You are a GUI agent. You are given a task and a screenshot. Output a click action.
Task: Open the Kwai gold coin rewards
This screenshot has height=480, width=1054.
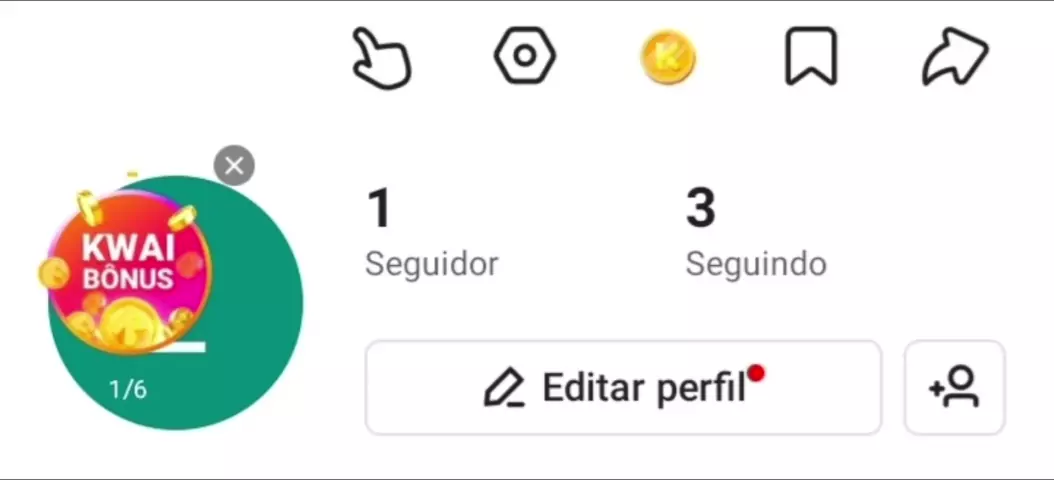(668, 57)
